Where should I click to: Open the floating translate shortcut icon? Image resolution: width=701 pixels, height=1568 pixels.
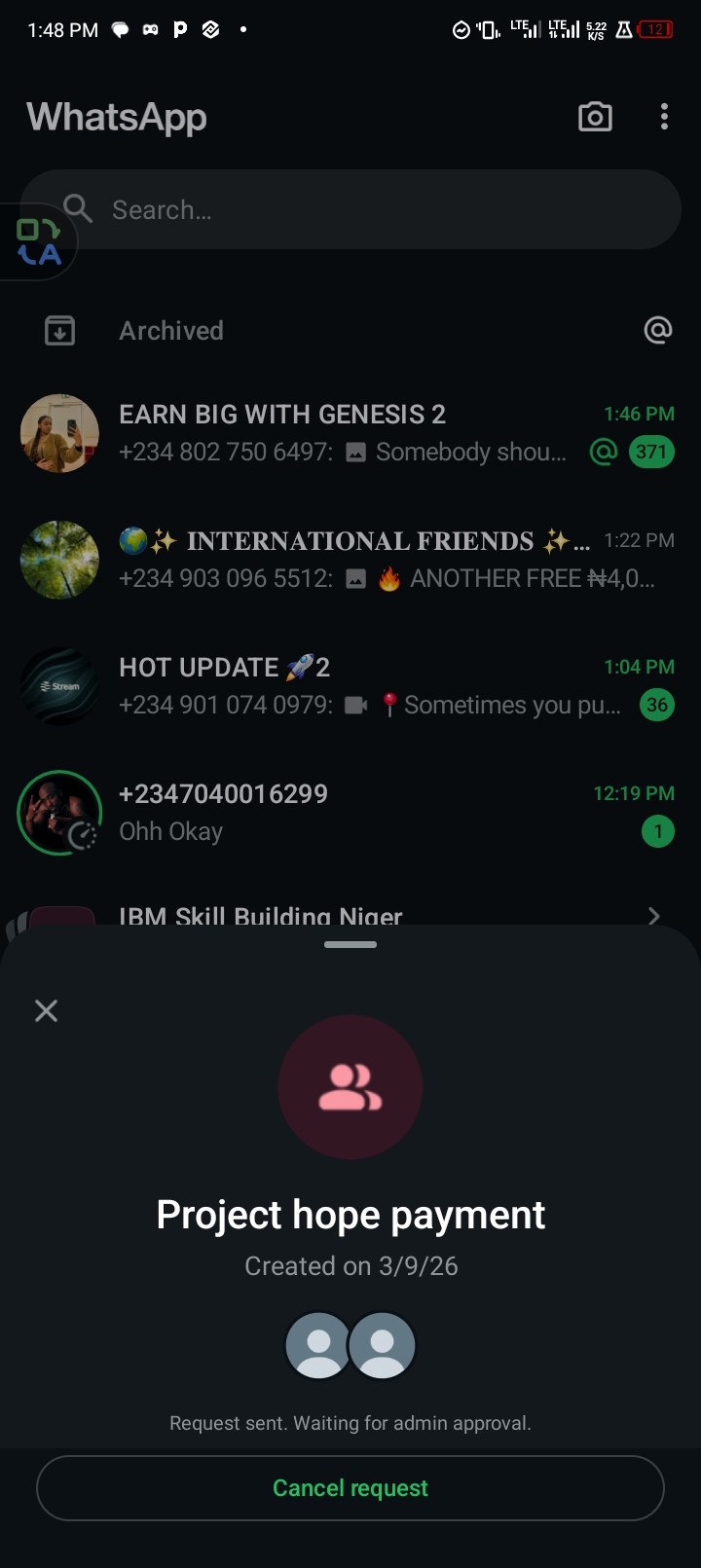point(38,242)
